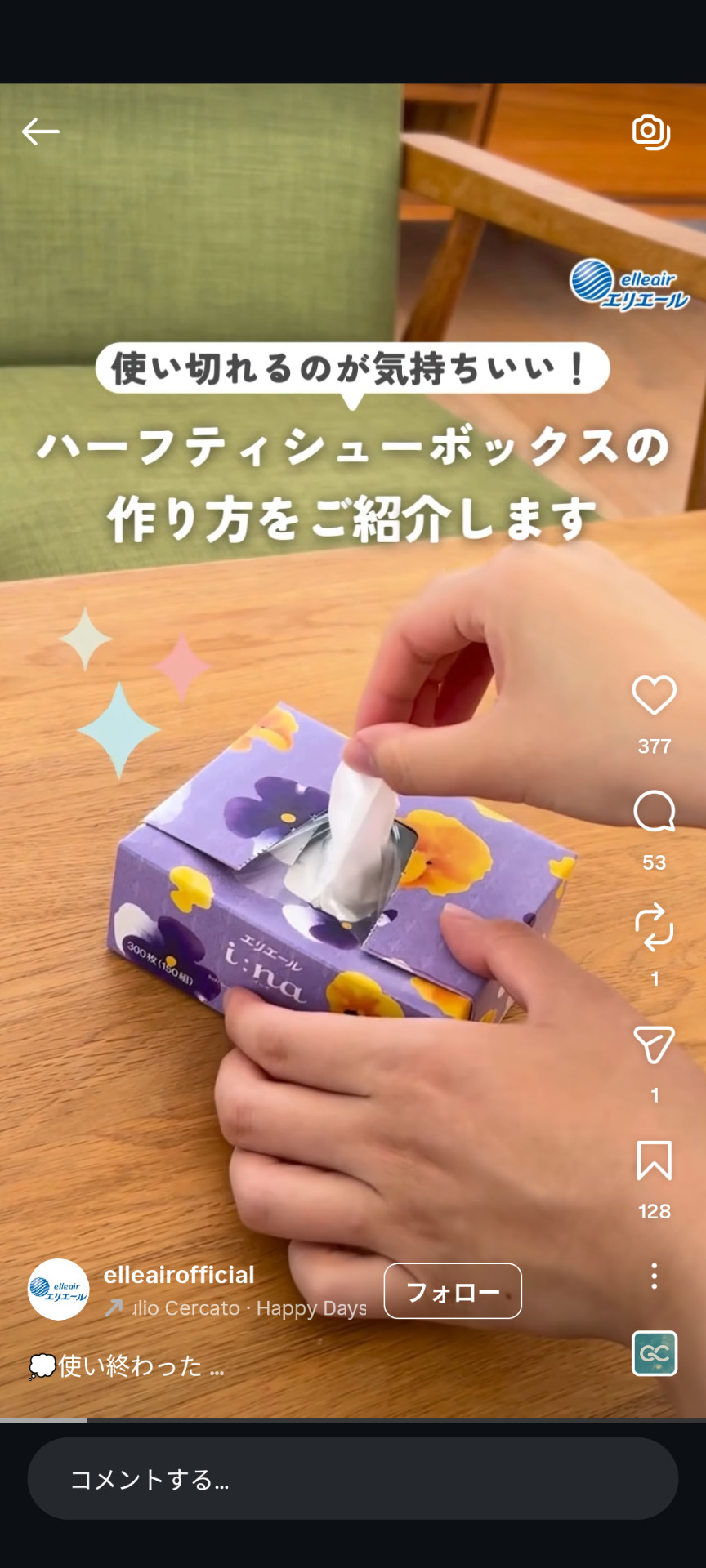Open the camera to create a reel
This screenshot has width=706, height=1568.
coord(651,132)
